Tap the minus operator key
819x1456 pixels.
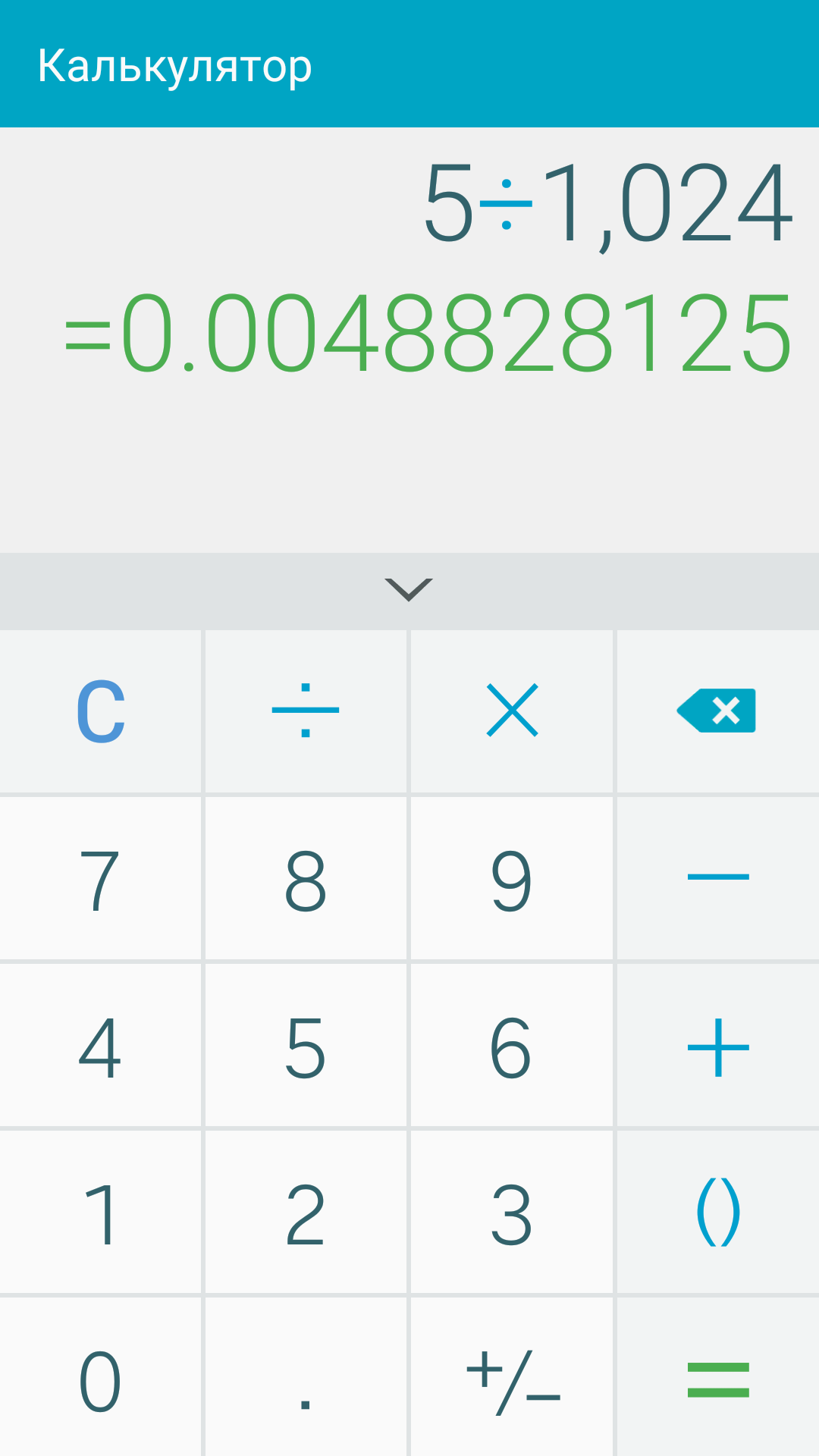[718, 878]
